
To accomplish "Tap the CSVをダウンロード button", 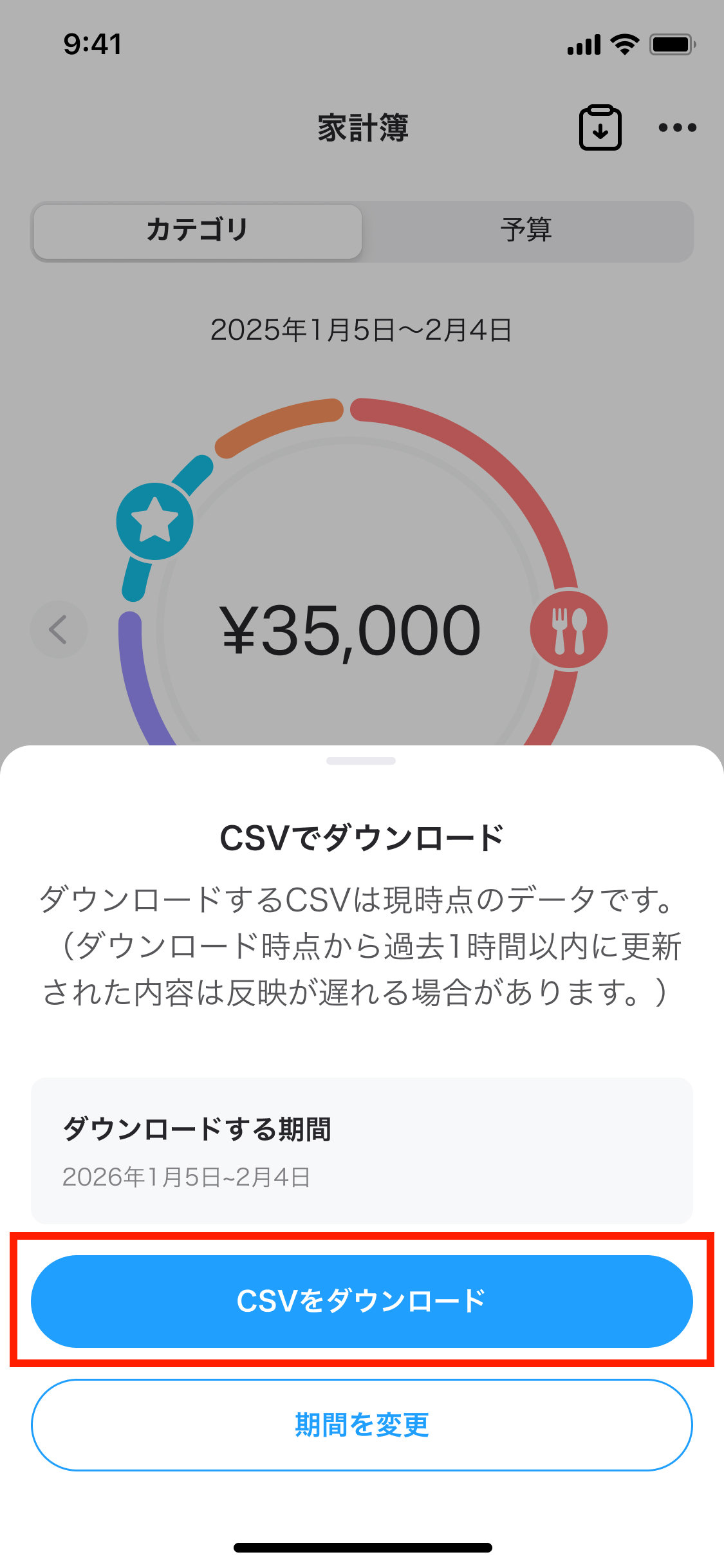I will pos(362,1301).
